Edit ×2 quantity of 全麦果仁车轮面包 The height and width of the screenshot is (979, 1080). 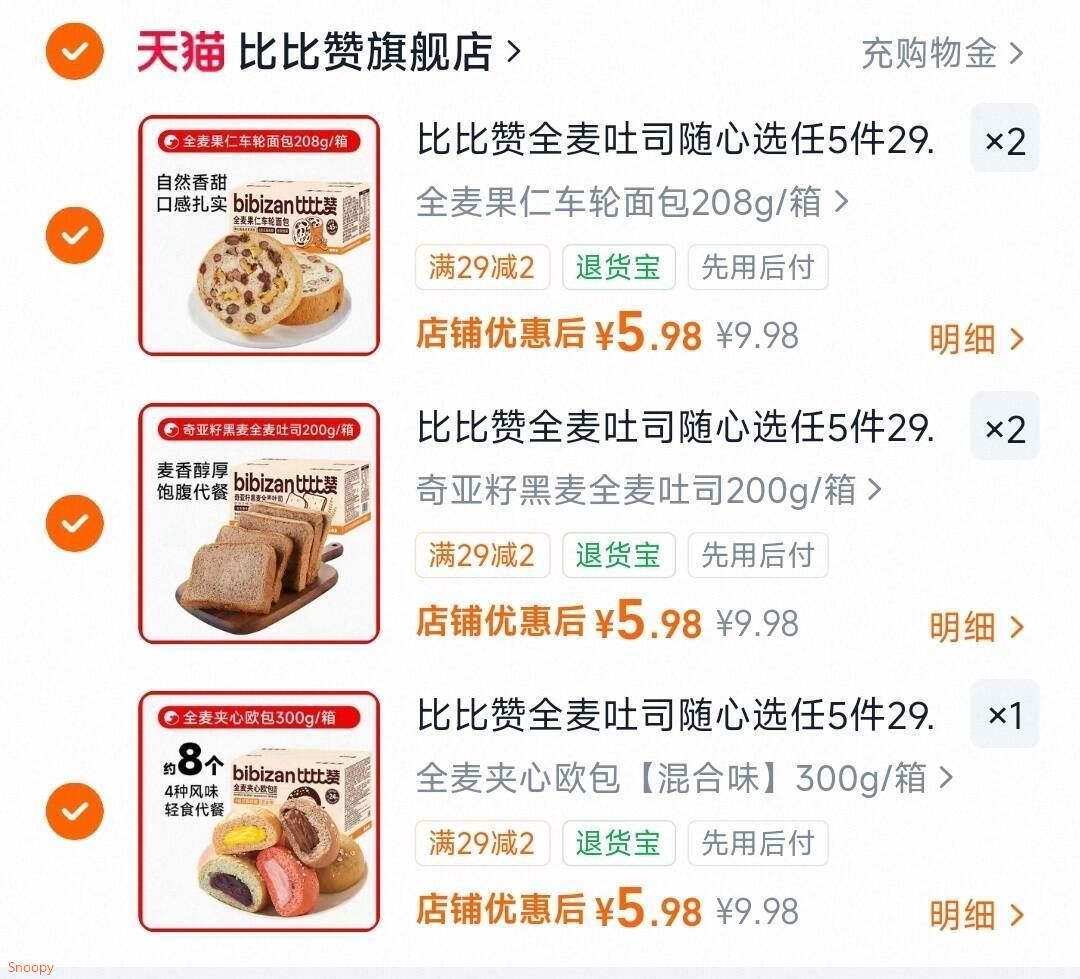(1005, 139)
